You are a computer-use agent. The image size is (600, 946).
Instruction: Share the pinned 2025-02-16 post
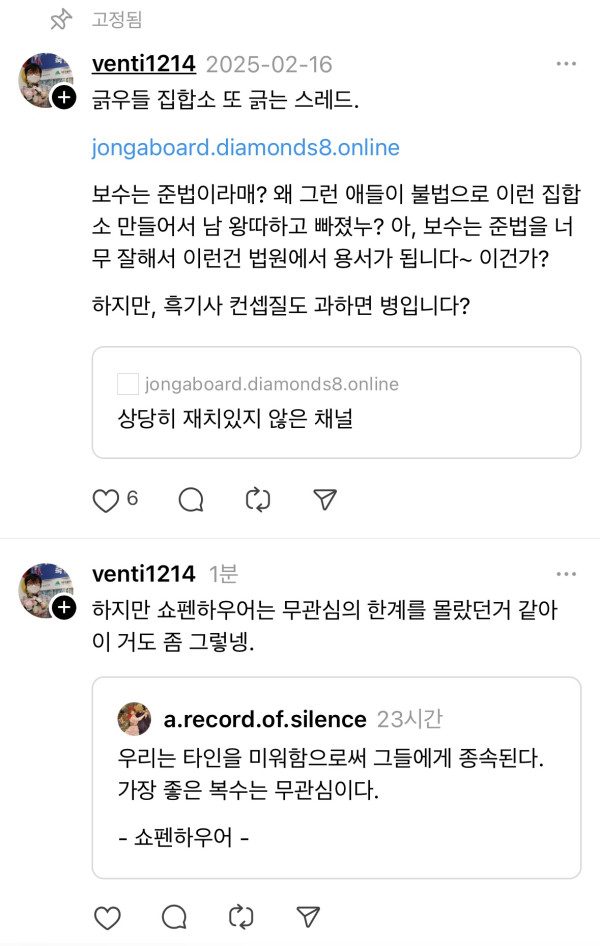pos(325,500)
